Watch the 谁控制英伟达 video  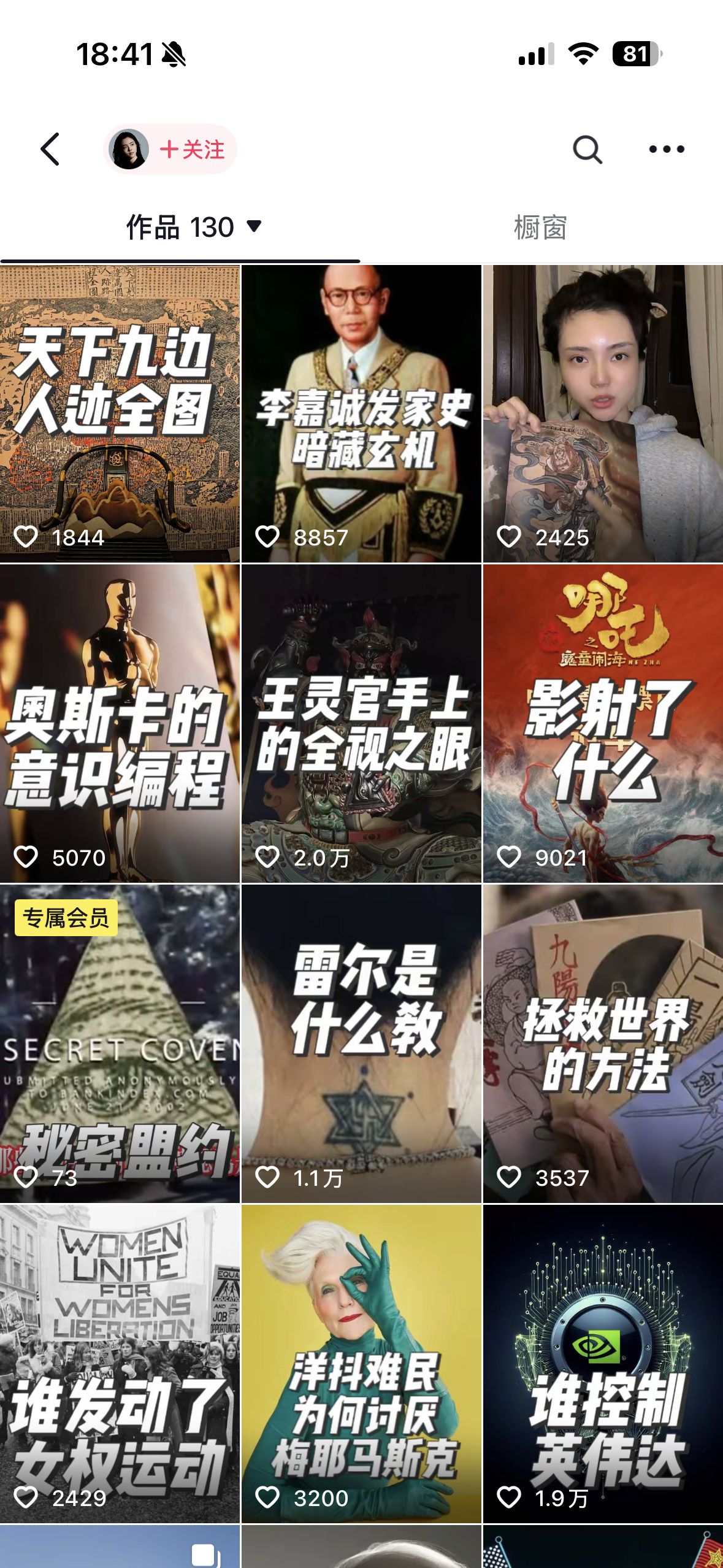click(x=603, y=1363)
